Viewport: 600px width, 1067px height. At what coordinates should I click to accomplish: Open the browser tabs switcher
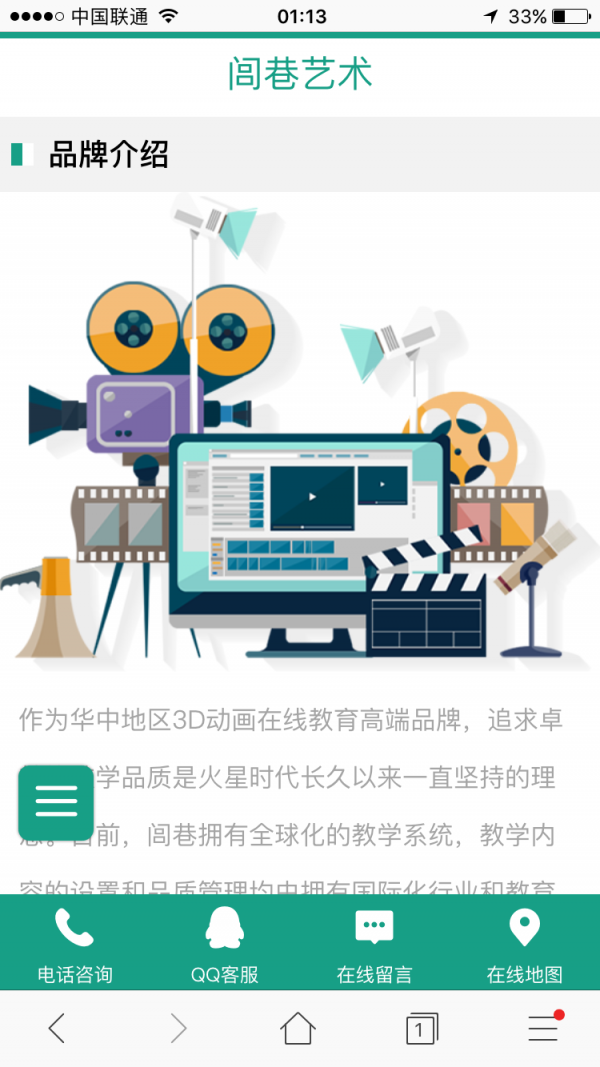pos(421,1028)
